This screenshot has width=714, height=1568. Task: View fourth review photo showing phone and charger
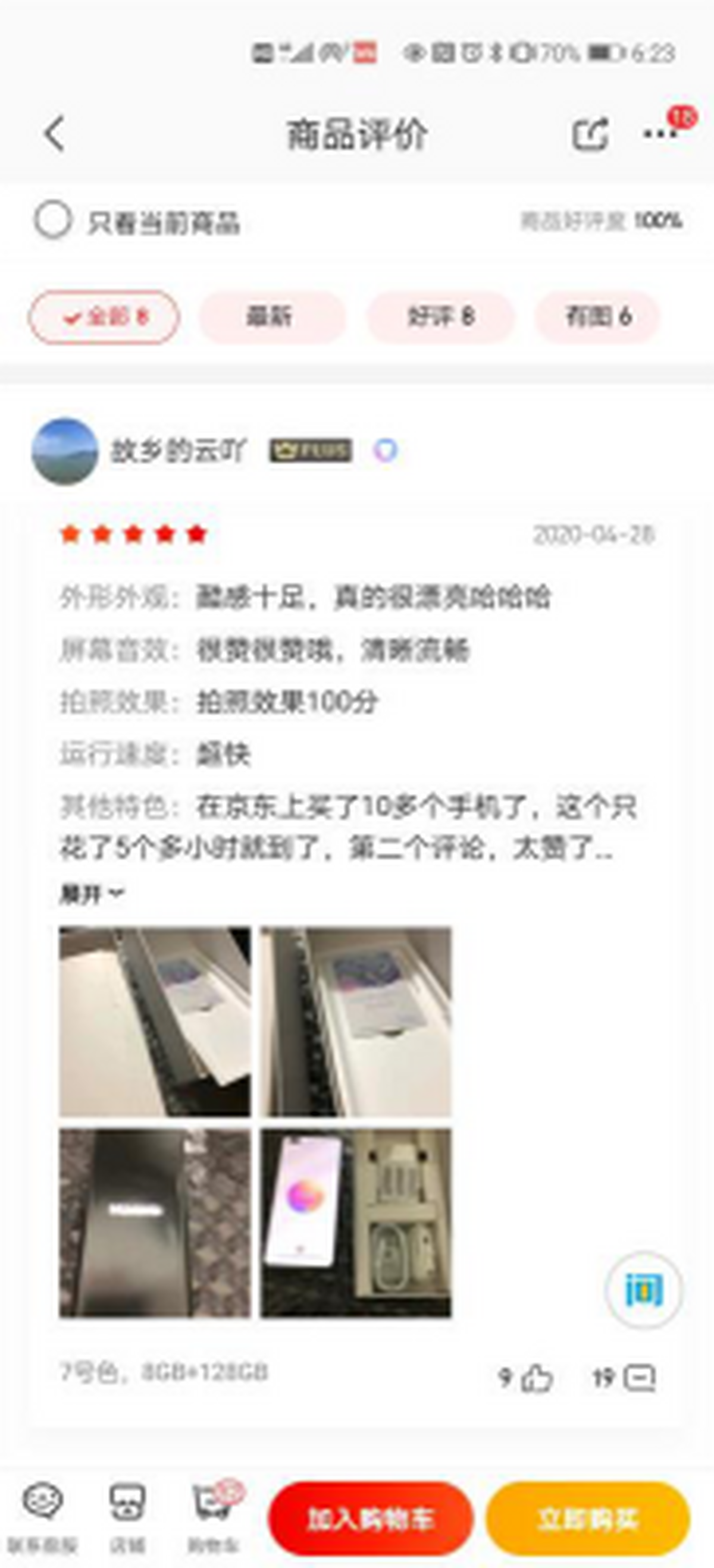click(x=356, y=1223)
